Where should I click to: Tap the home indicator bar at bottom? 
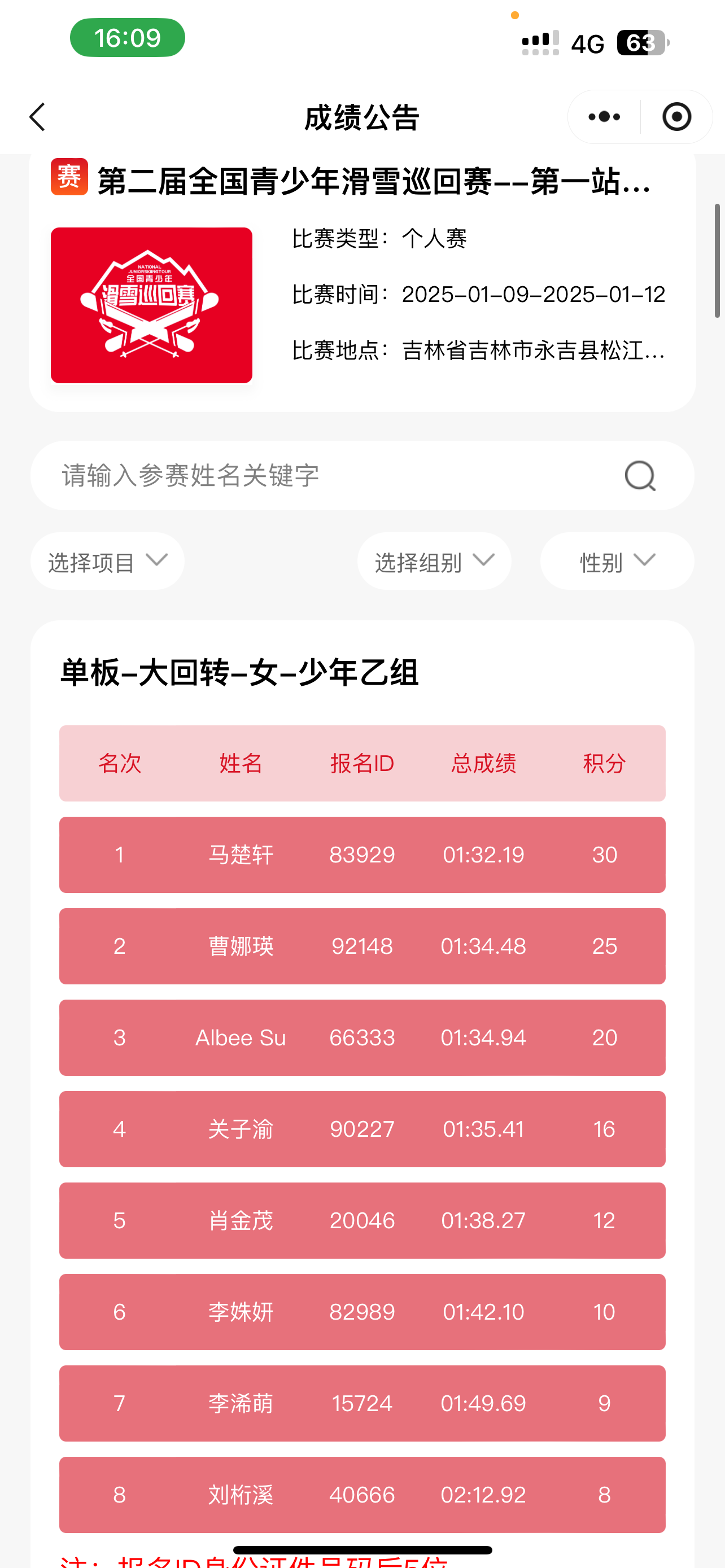pos(362,1548)
